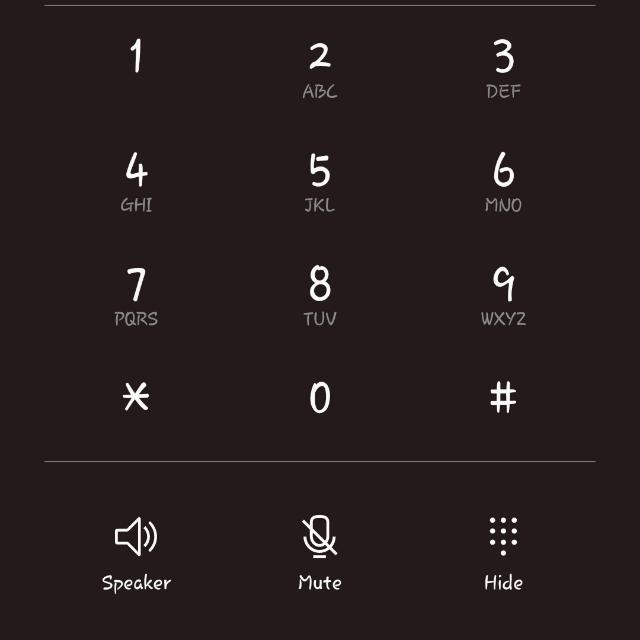
Task: Turn on the Speaker
Action: pyautogui.click(x=136, y=552)
